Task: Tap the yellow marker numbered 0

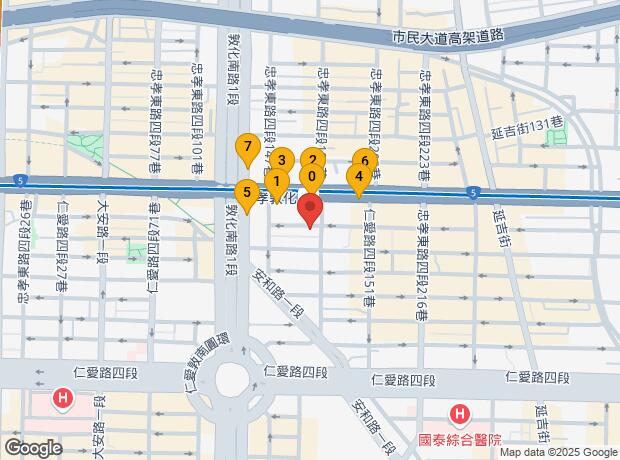Action: click(312, 178)
